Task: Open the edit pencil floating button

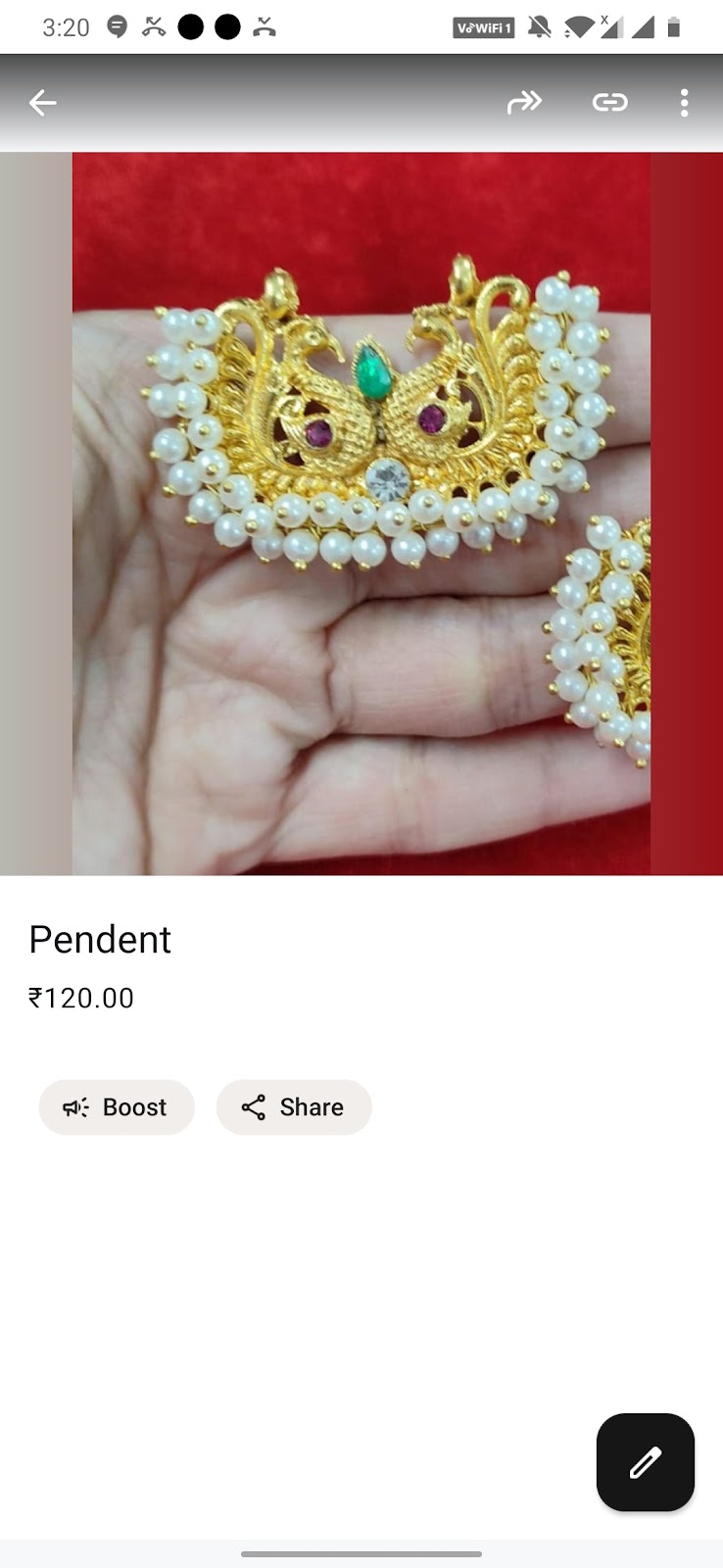Action: point(645,1462)
